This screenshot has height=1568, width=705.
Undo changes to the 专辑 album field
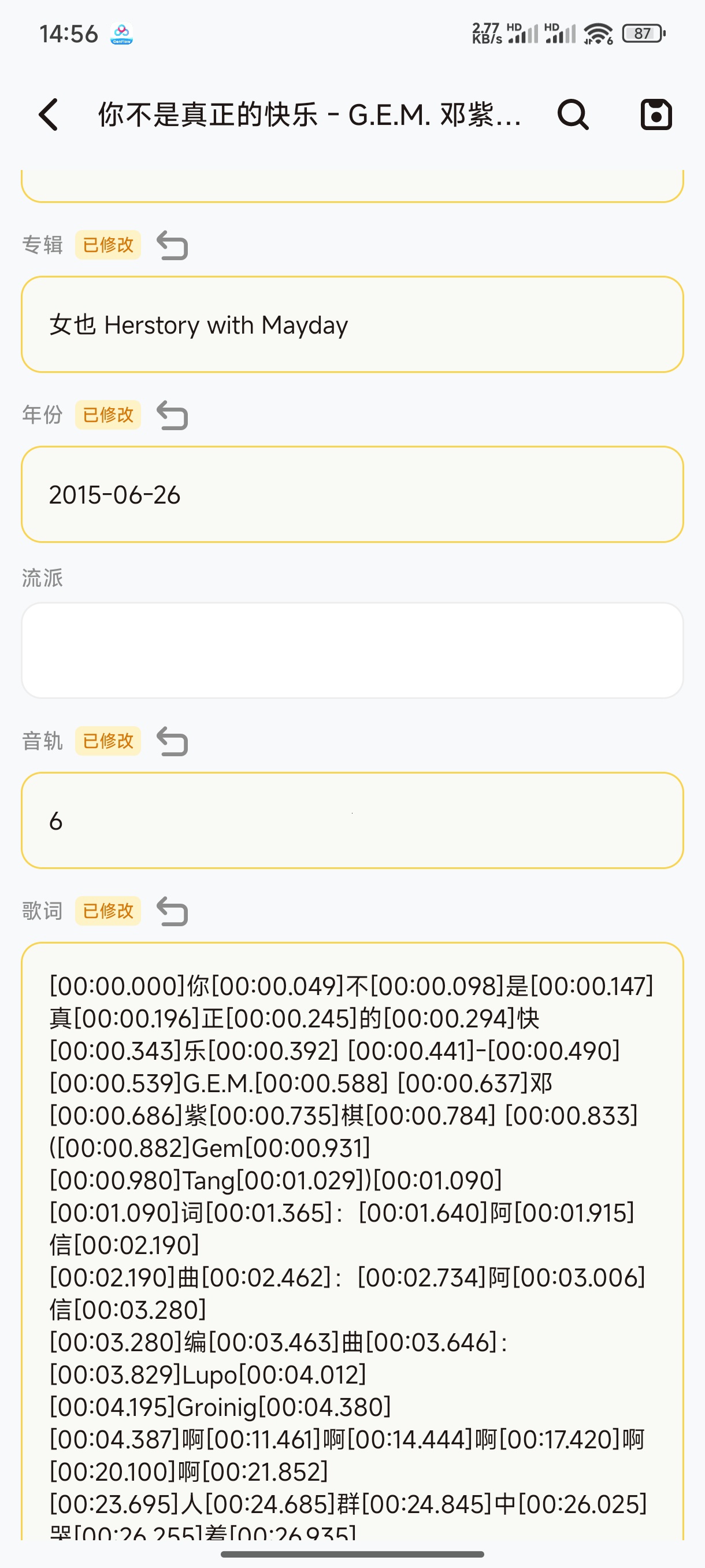[x=173, y=246]
